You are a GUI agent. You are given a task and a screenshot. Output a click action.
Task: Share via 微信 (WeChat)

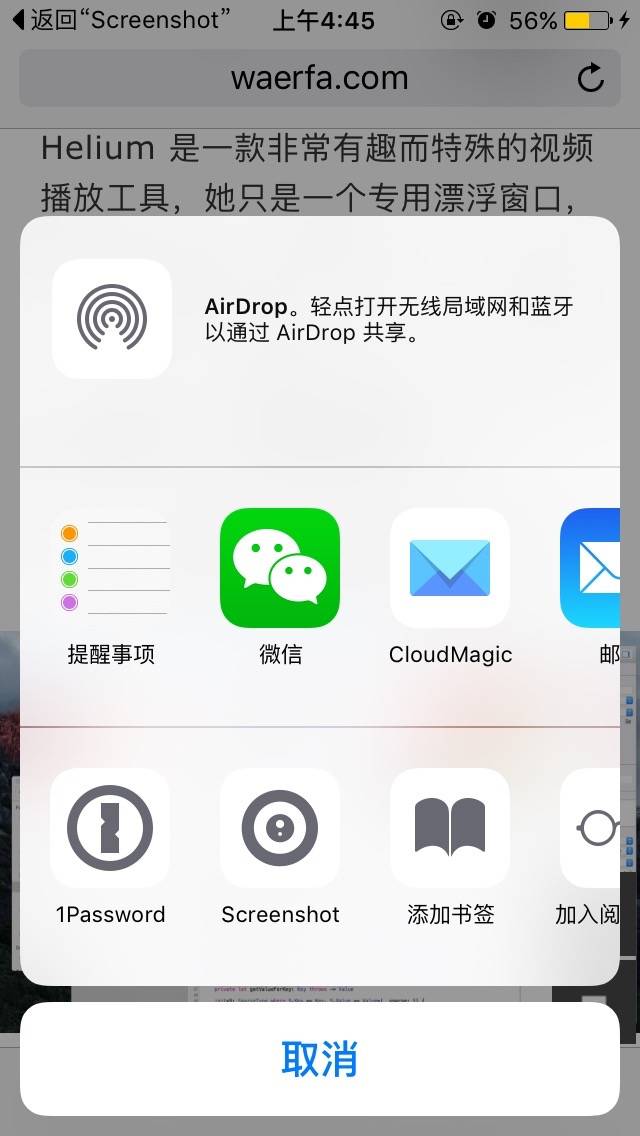click(280, 568)
